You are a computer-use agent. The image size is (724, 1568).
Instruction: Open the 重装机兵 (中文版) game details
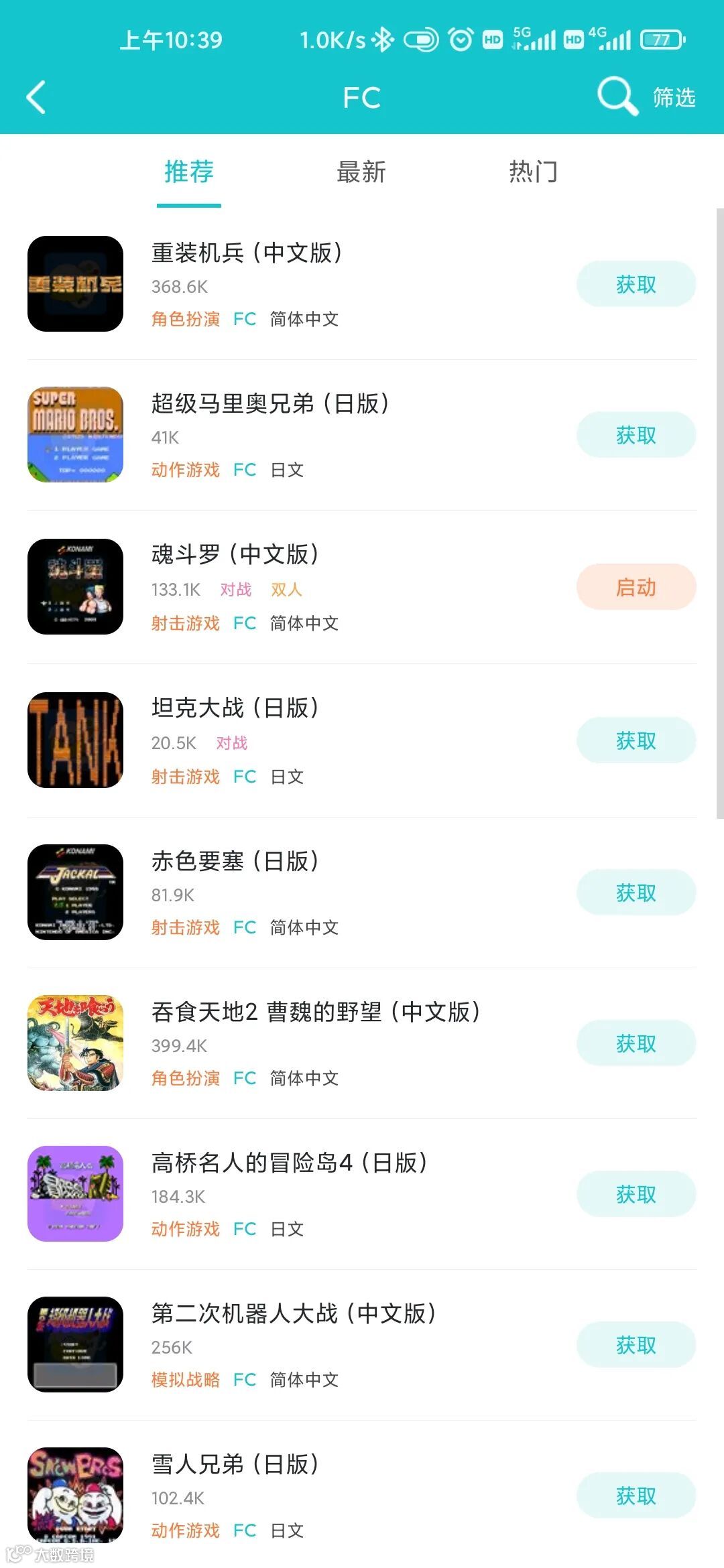pyautogui.click(x=247, y=253)
